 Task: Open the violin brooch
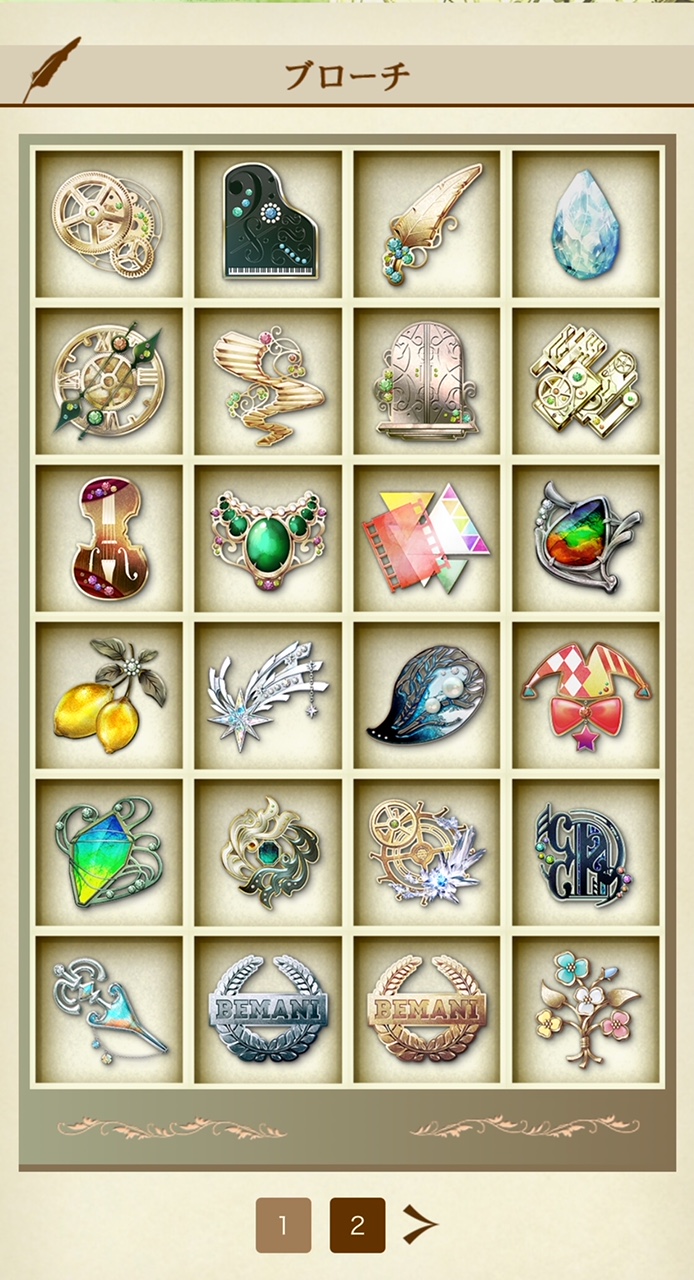coord(109,538)
